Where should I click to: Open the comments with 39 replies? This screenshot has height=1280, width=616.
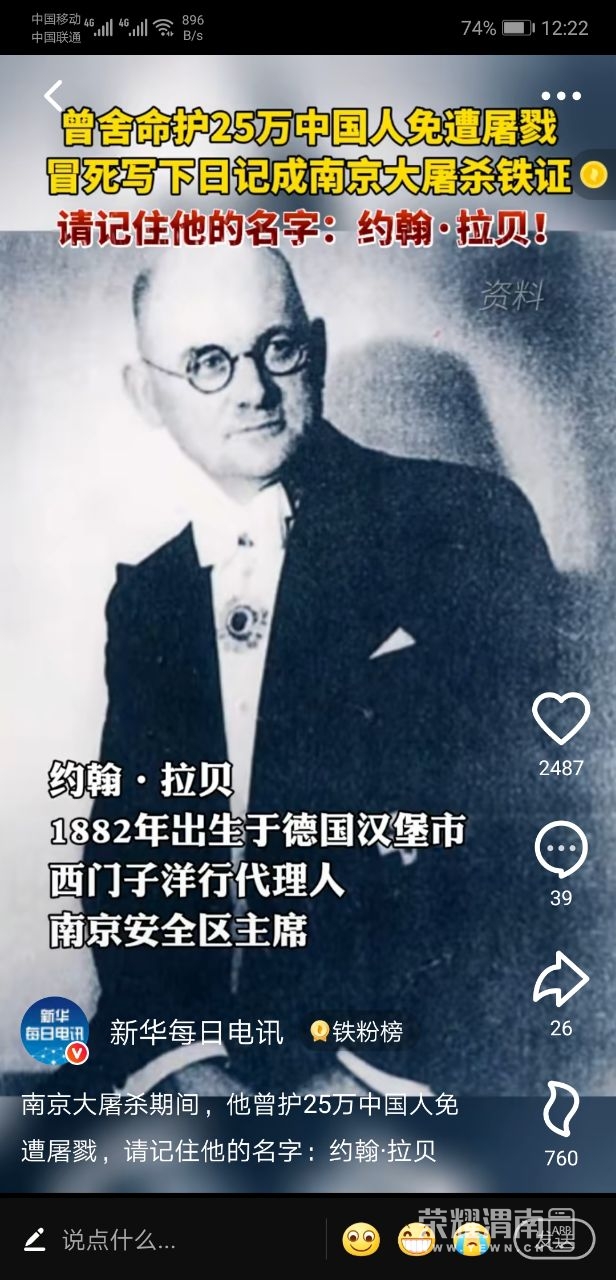pyautogui.click(x=561, y=849)
